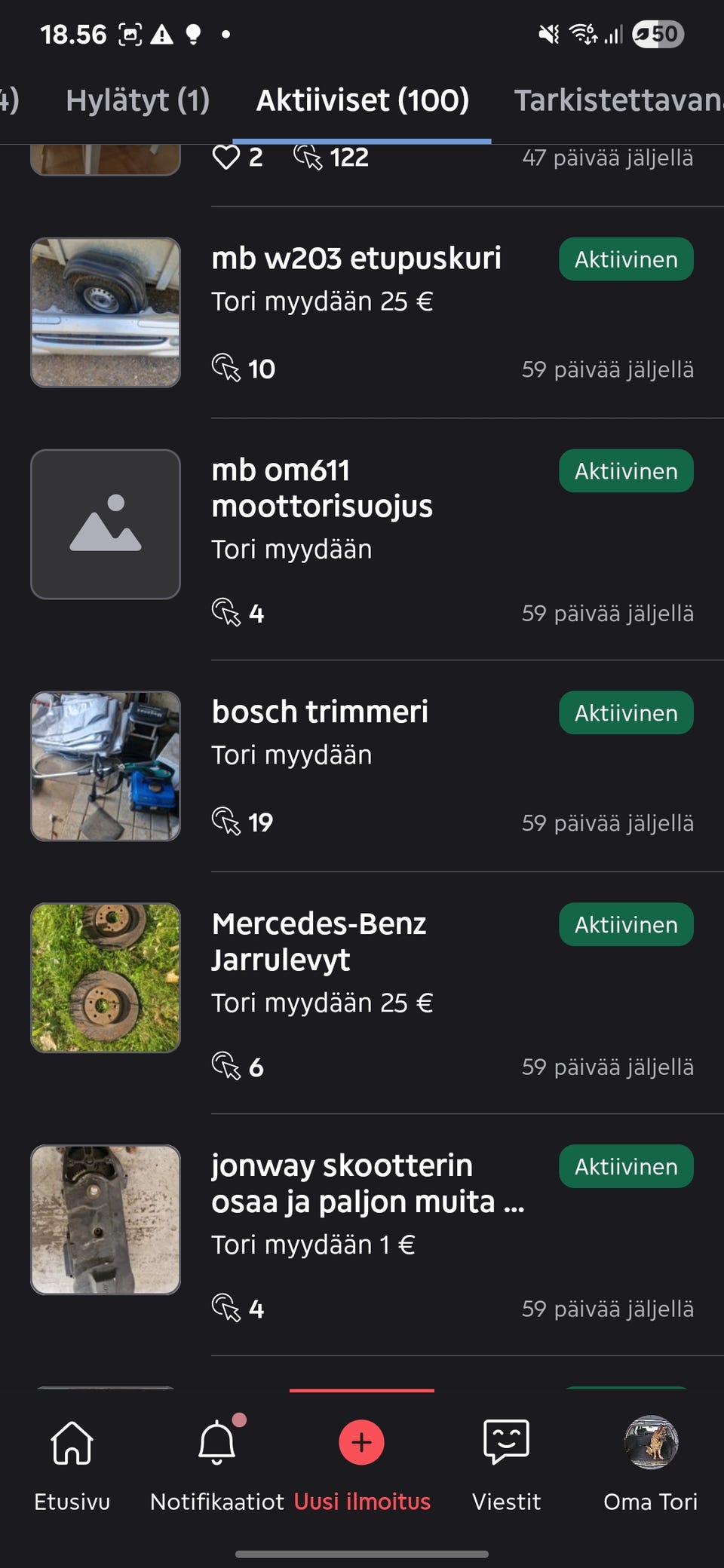Open the Mercedes-Benz Jarrulevyt listing
The width and height of the screenshot is (724, 1568).
click(x=319, y=942)
